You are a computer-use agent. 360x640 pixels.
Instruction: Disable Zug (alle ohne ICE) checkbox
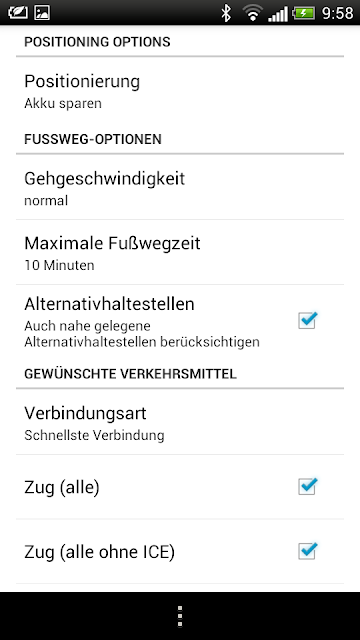(307, 551)
